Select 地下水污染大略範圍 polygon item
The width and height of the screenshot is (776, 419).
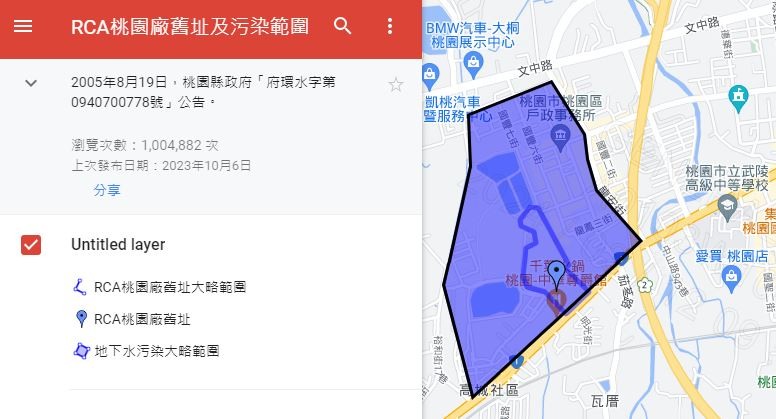[156, 351]
